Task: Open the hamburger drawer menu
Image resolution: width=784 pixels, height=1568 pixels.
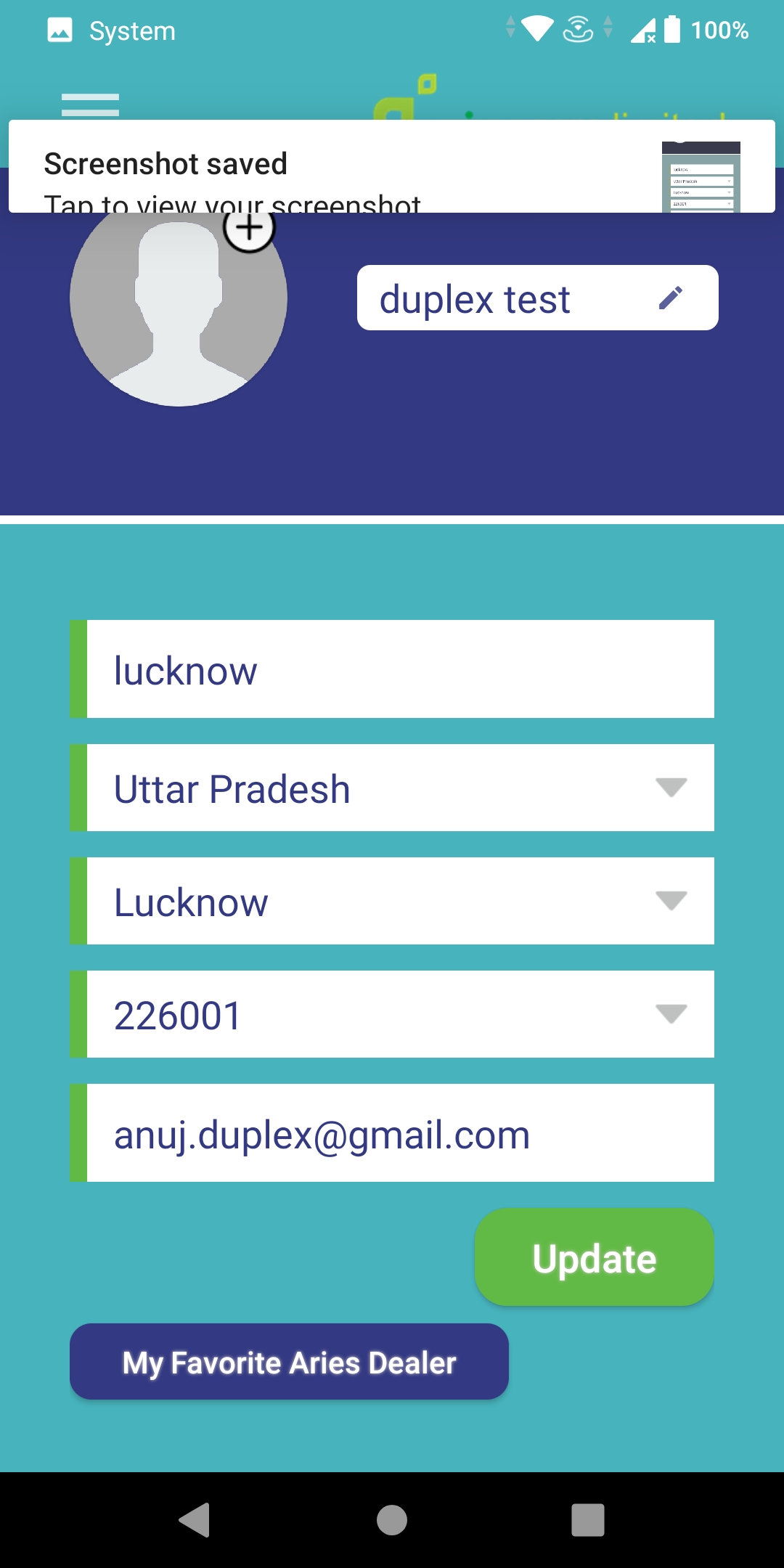Action: point(90,105)
